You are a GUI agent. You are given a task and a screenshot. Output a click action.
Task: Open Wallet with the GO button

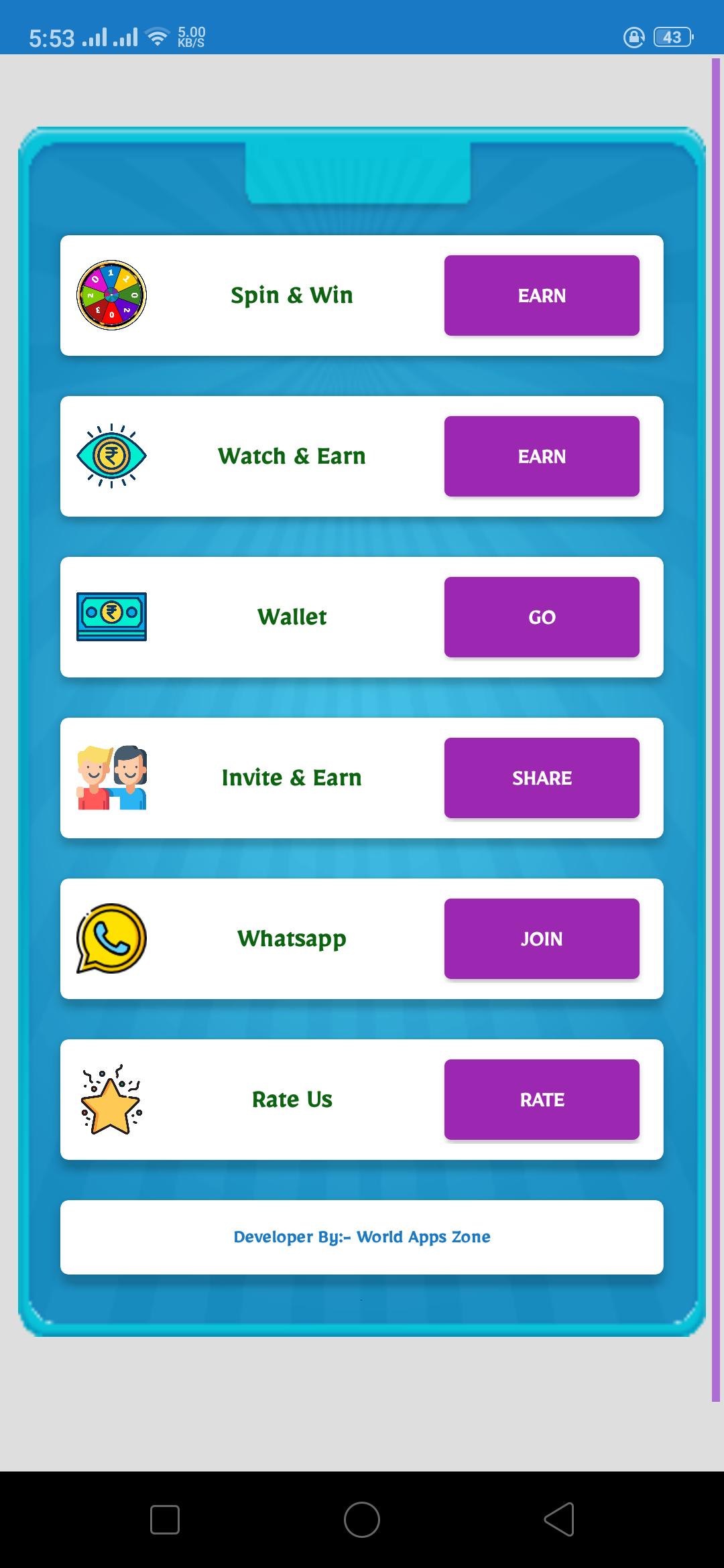542,617
